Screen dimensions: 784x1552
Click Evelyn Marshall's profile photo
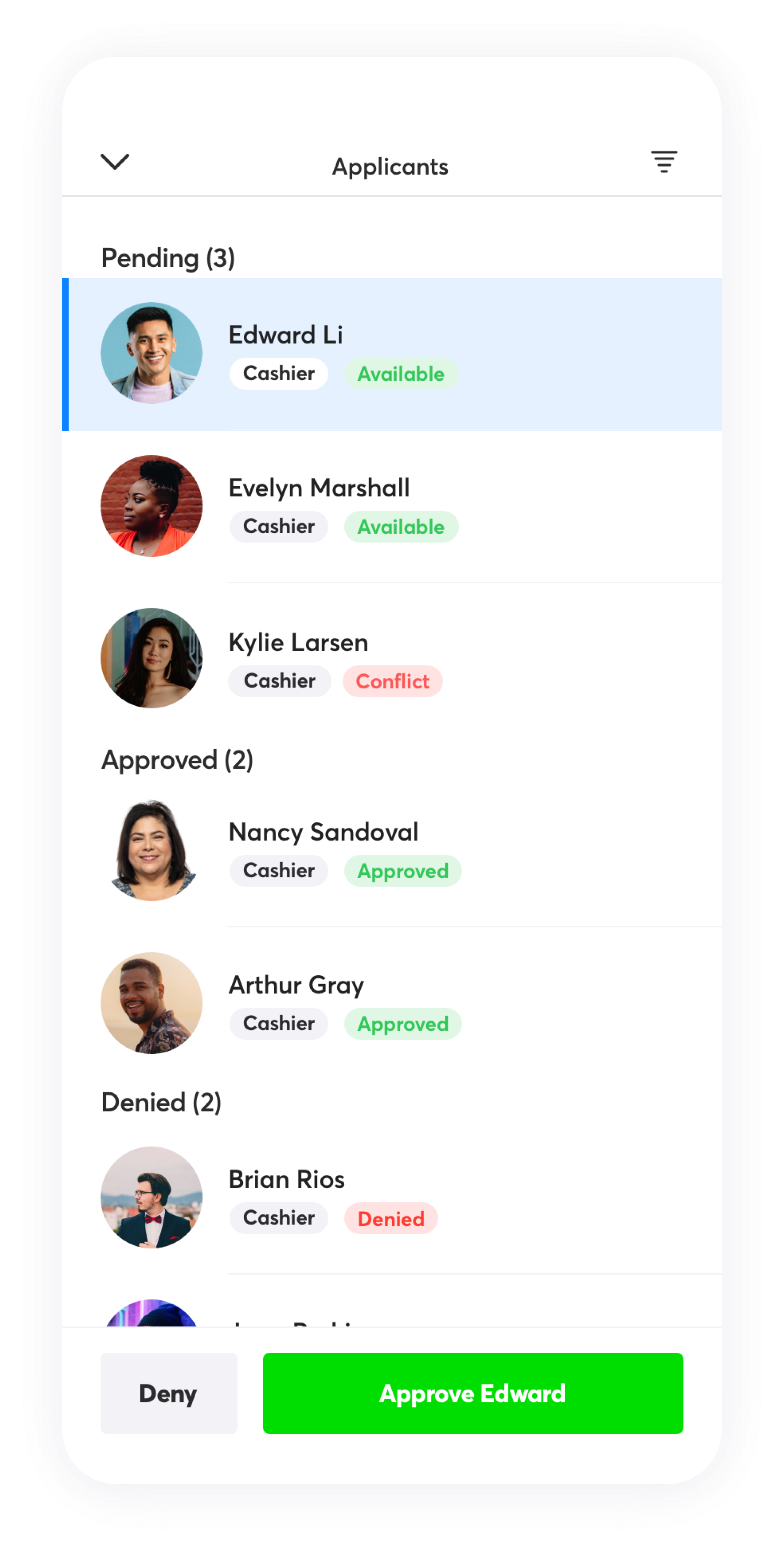pos(151,506)
